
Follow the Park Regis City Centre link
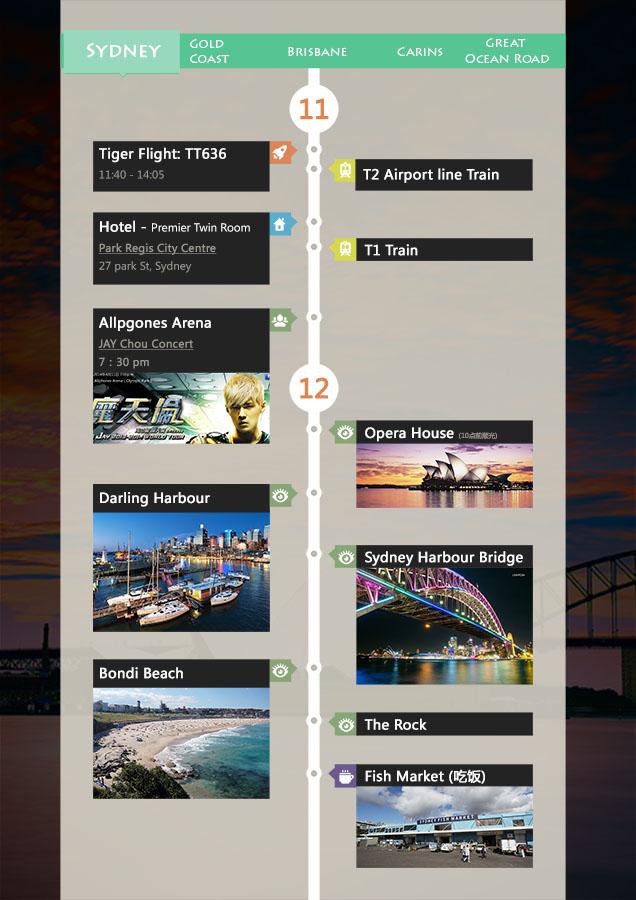pos(157,248)
